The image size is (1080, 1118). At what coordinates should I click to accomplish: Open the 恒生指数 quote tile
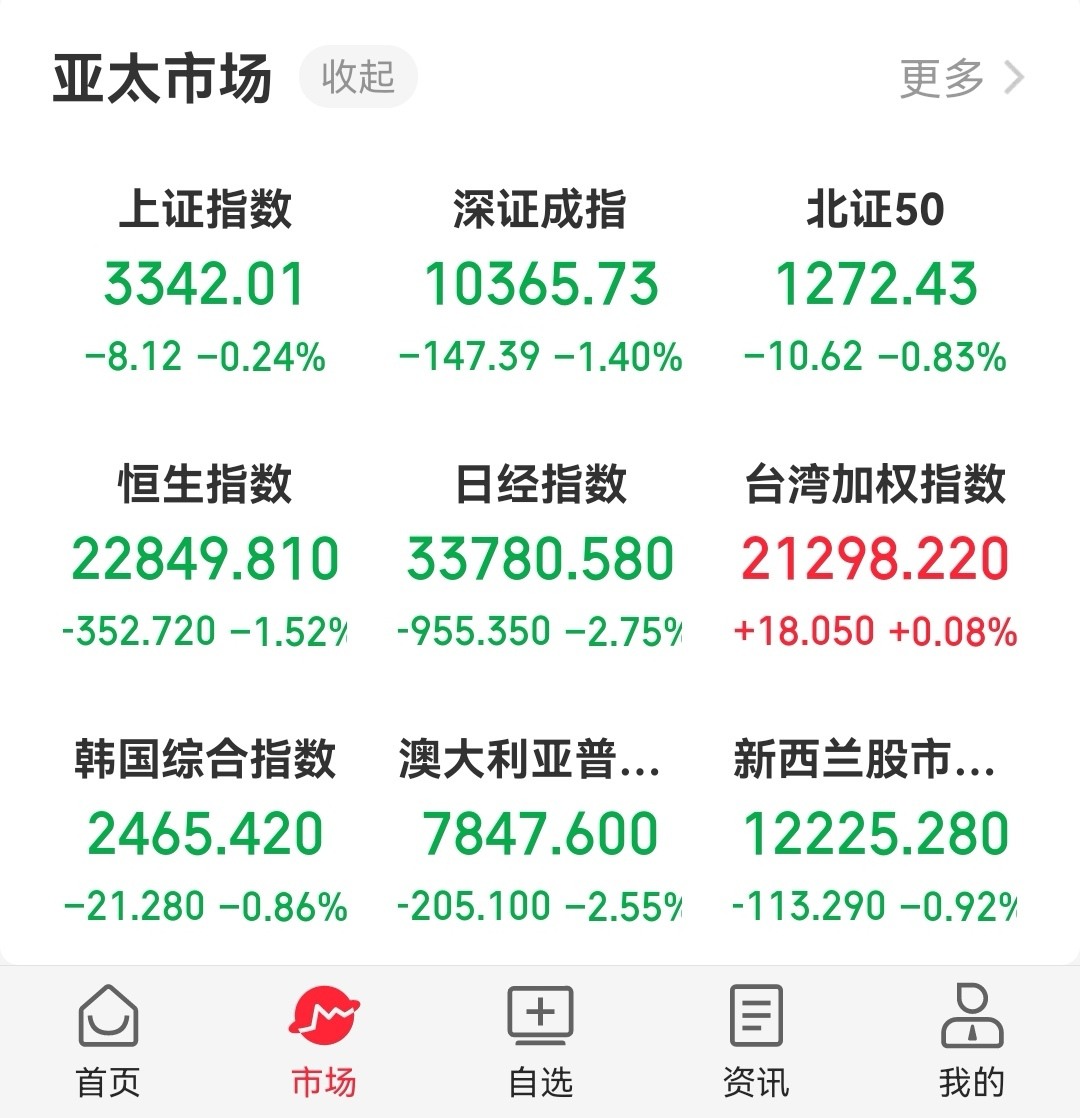(x=204, y=556)
